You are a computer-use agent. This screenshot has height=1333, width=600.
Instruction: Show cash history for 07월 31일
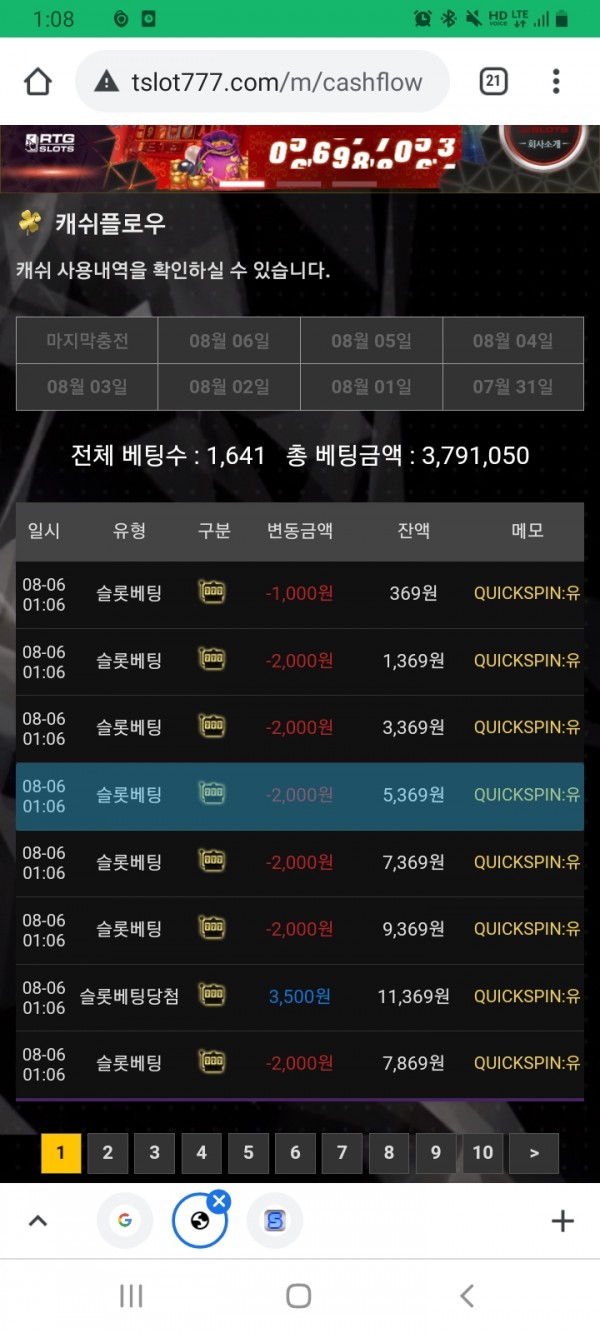coord(513,387)
